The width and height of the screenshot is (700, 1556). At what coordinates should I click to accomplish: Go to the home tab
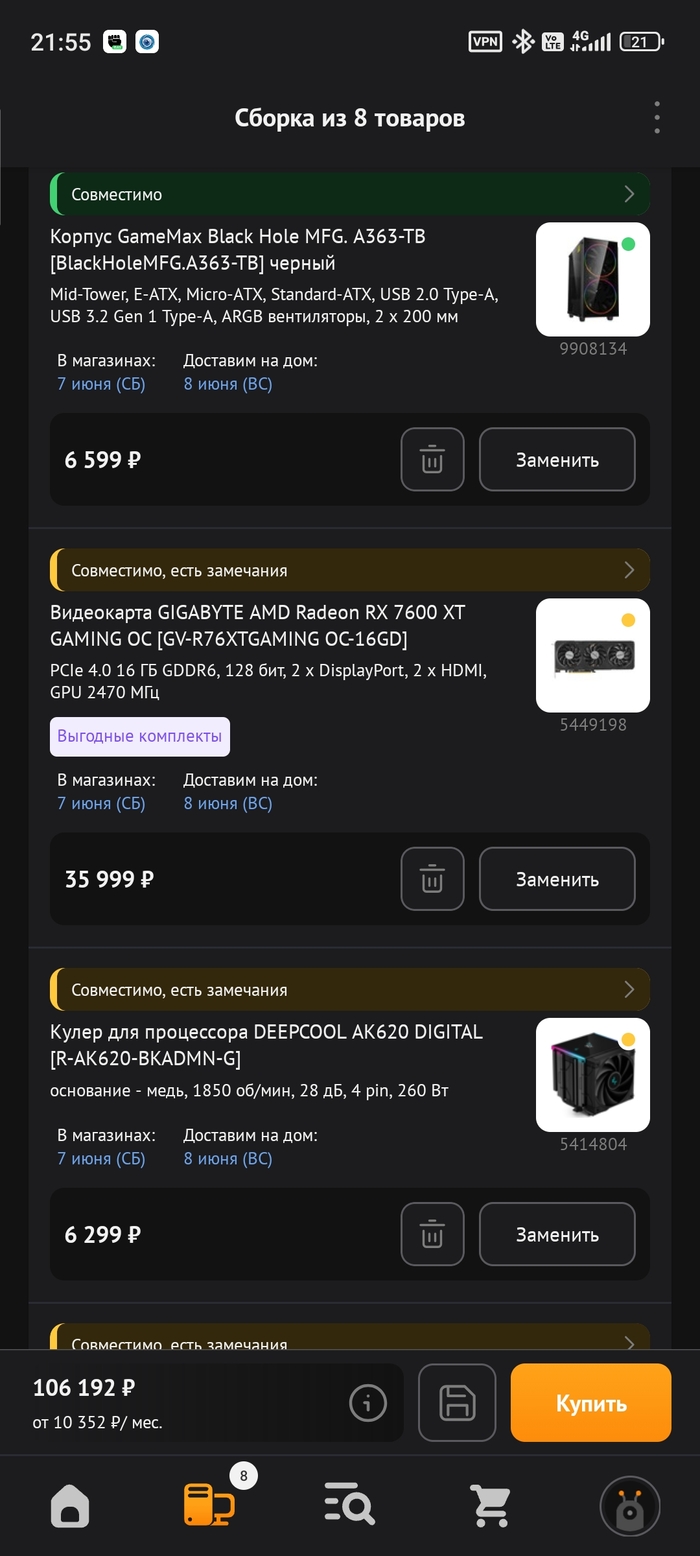click(70, 1505)
